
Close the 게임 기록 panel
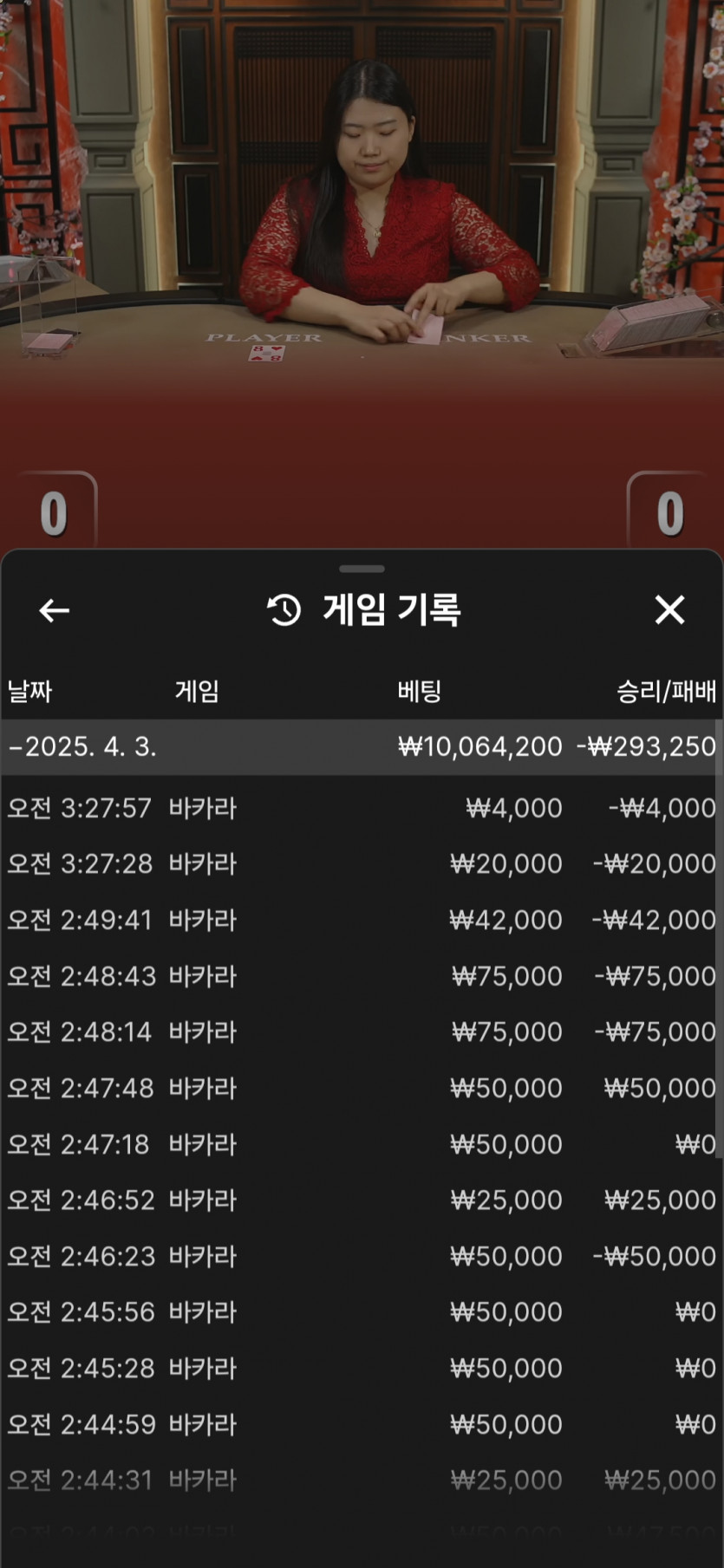tap(669, 610)
